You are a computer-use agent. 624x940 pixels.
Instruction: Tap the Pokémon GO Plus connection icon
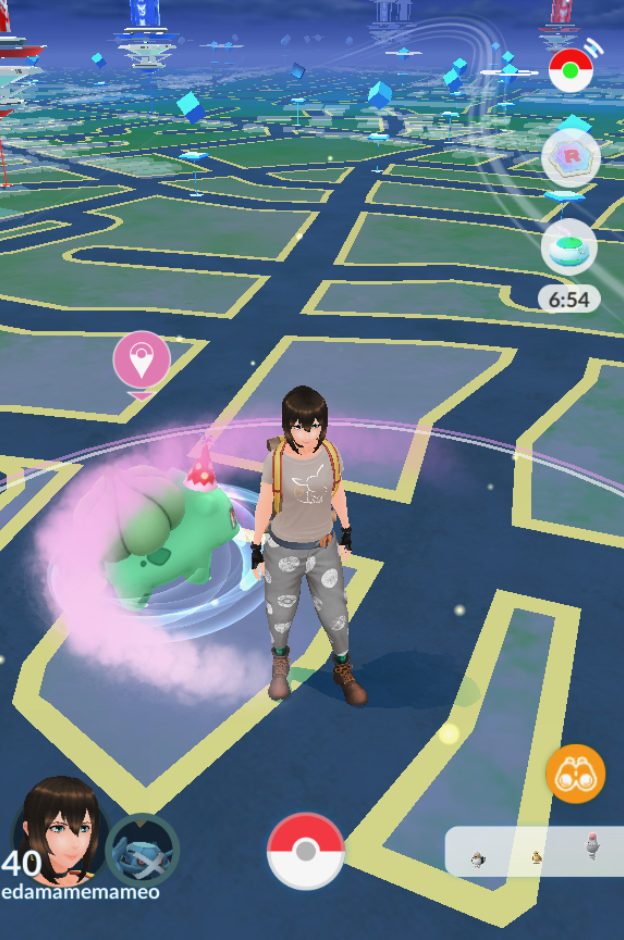click(x=571, y=71)
